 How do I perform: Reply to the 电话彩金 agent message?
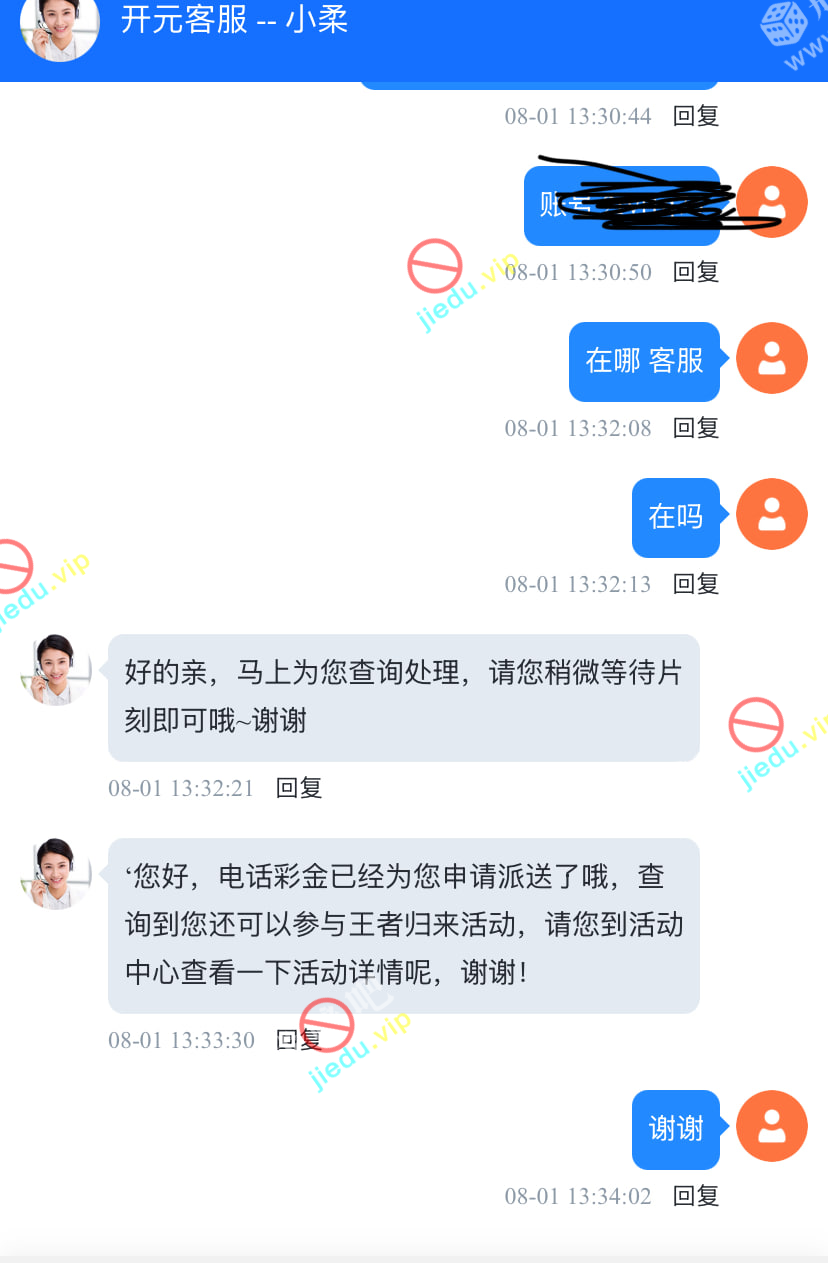pyautogui.click(x=299, y=1040)
